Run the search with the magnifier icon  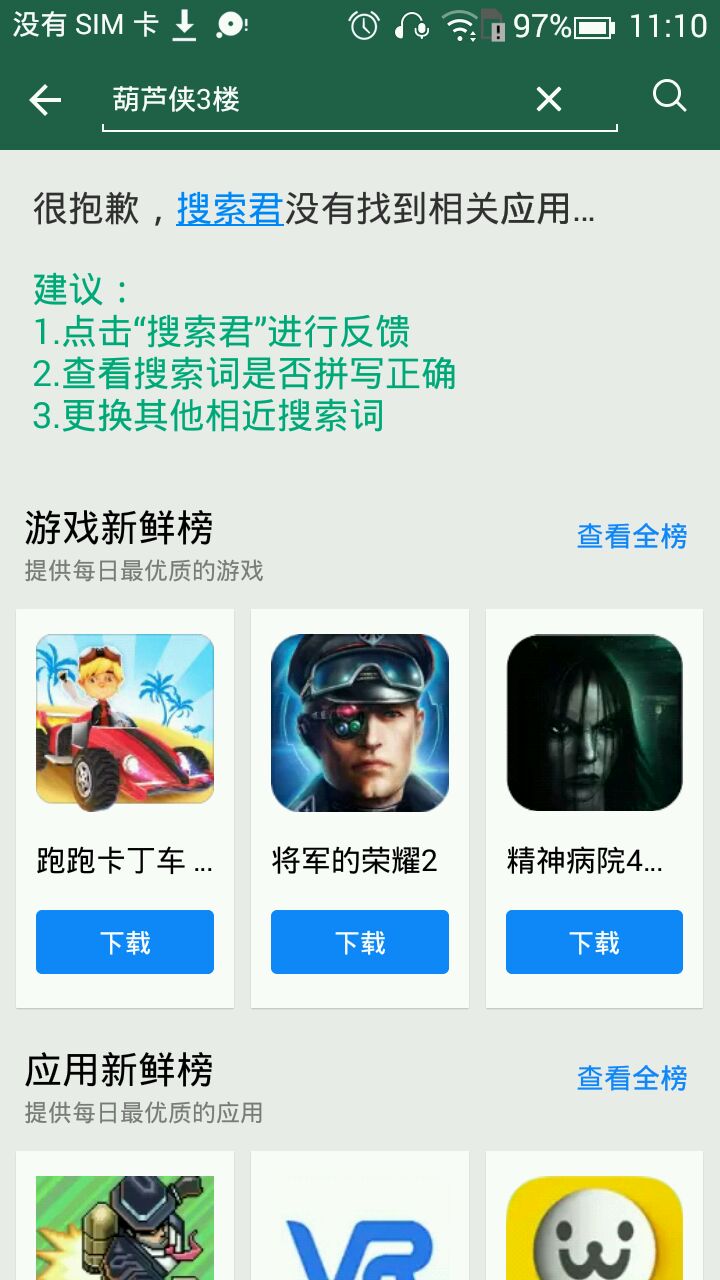pyautogui.click(x=669, y=96)
